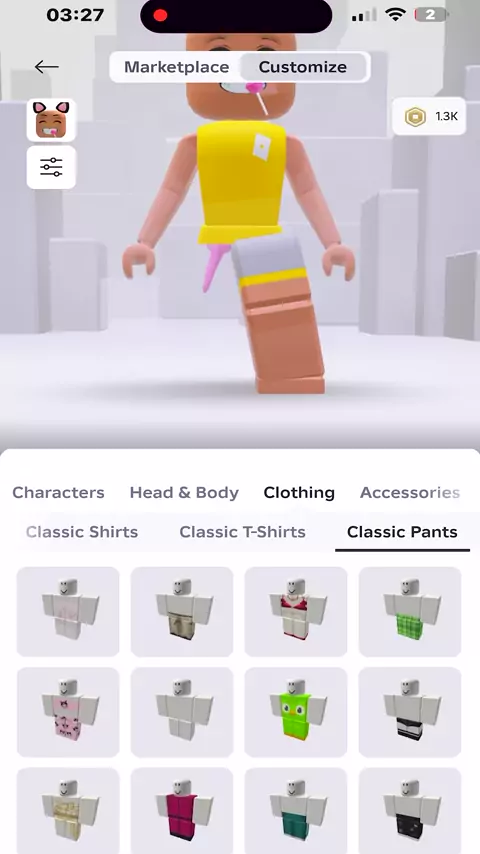Select the teal green pants item
The image size is (480, 854).
296,810
